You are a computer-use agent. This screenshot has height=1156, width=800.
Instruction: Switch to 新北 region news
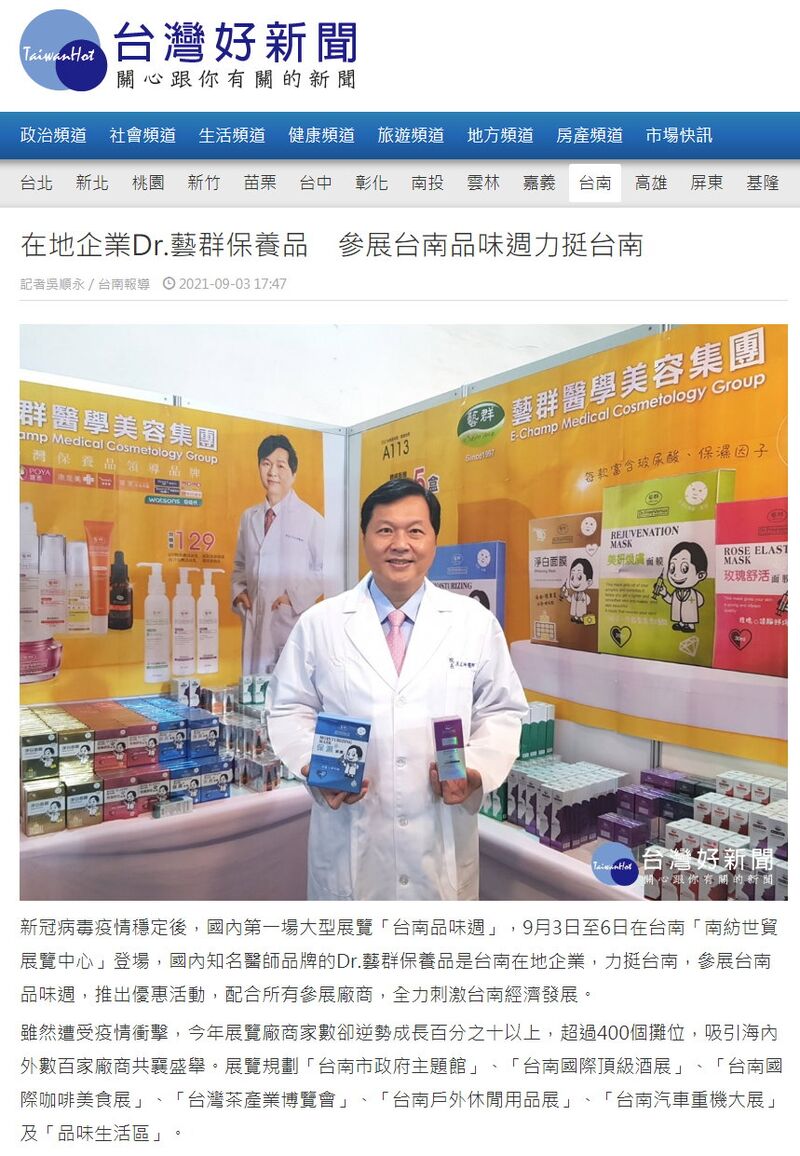pyautogui.click(x=92, y=183)
